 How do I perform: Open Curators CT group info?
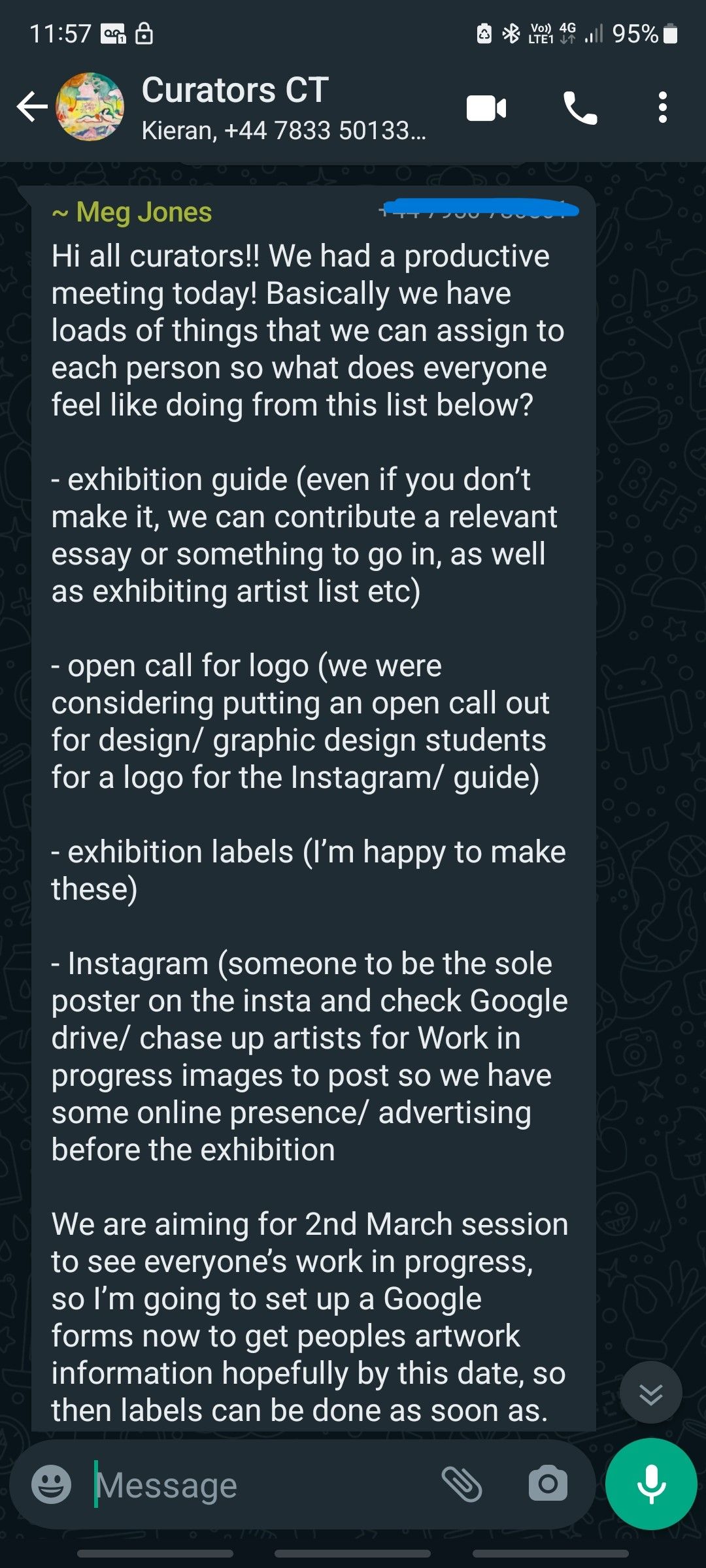(261, 107)
